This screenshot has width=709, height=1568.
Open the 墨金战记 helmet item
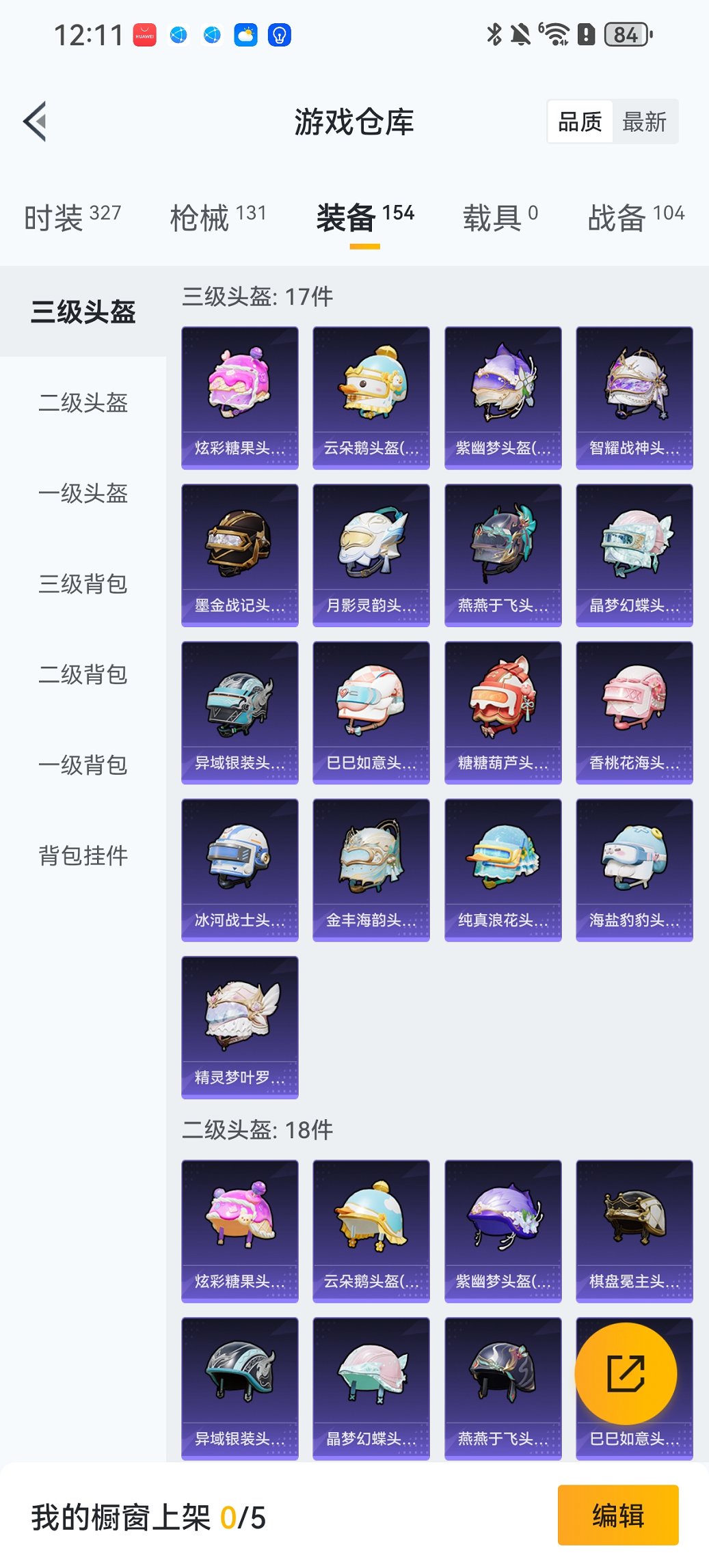(x=239, y=555)
